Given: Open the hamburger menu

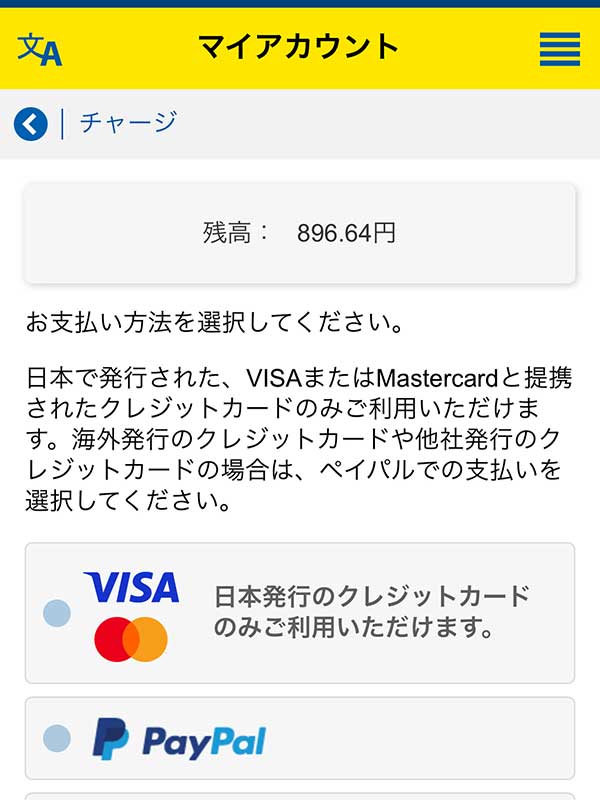Looking at the screenshot, I should click(x=559, y=48).
